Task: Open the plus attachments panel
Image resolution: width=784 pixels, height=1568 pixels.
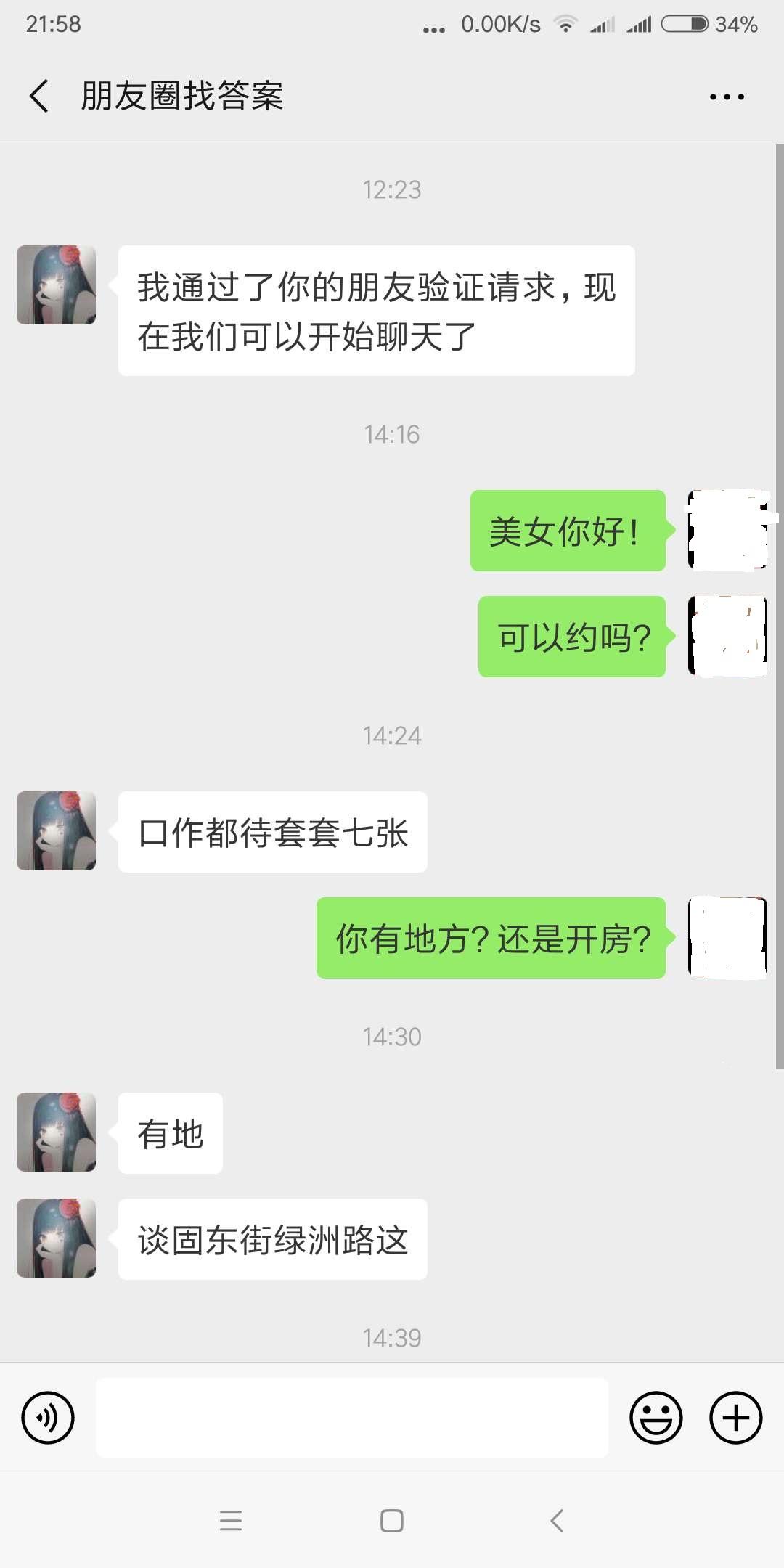Action: pyautogui.click(x=735, y=1417)
